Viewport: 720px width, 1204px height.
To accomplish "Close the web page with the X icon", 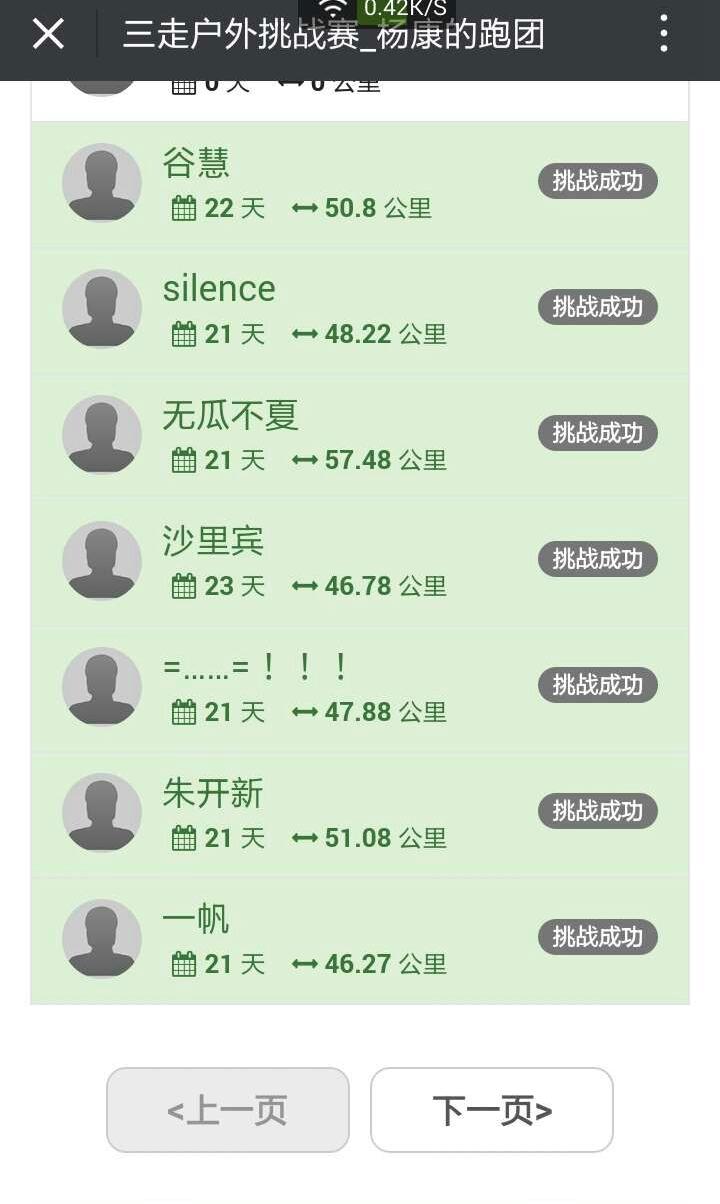I will (48, 34).
